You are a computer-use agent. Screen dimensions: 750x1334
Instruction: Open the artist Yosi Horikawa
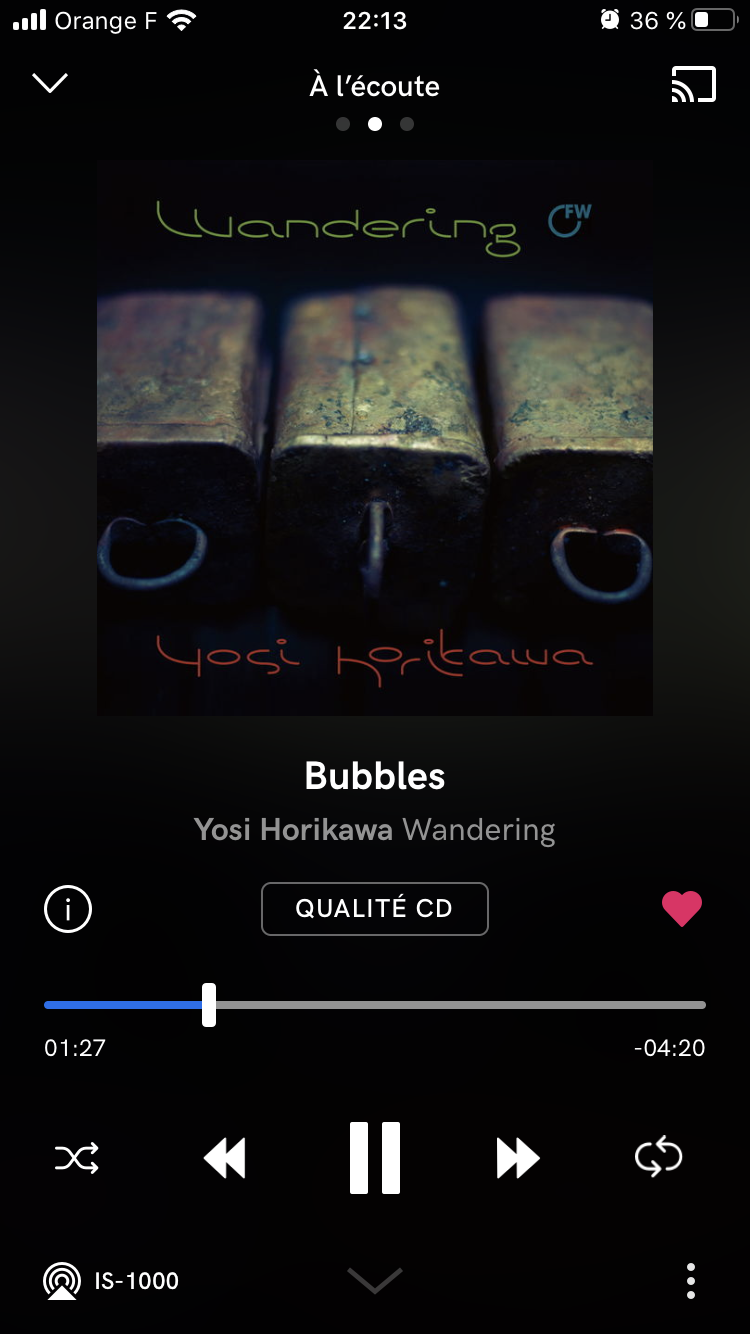coord(293,830)
